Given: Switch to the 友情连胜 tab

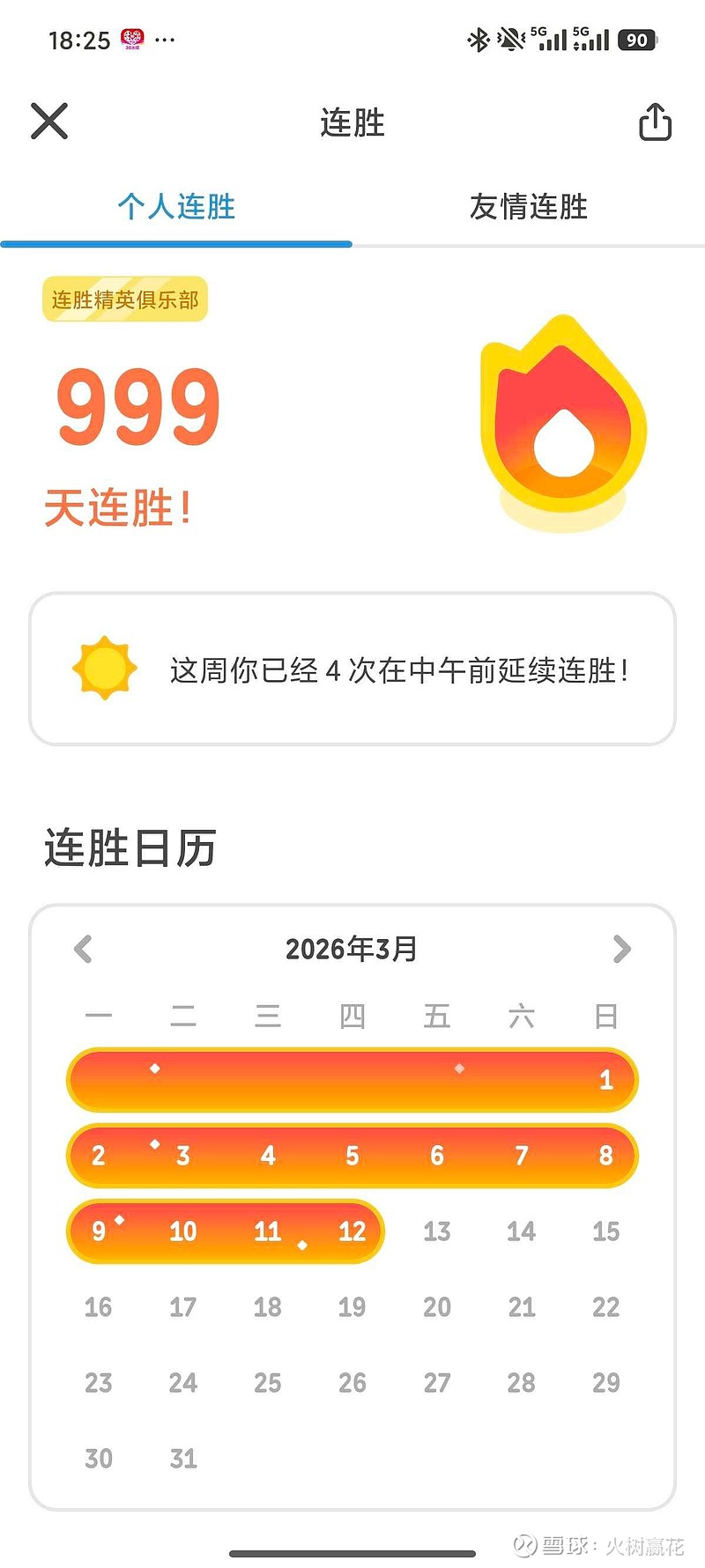Looking at the screenshot, I should click(529, 207).
